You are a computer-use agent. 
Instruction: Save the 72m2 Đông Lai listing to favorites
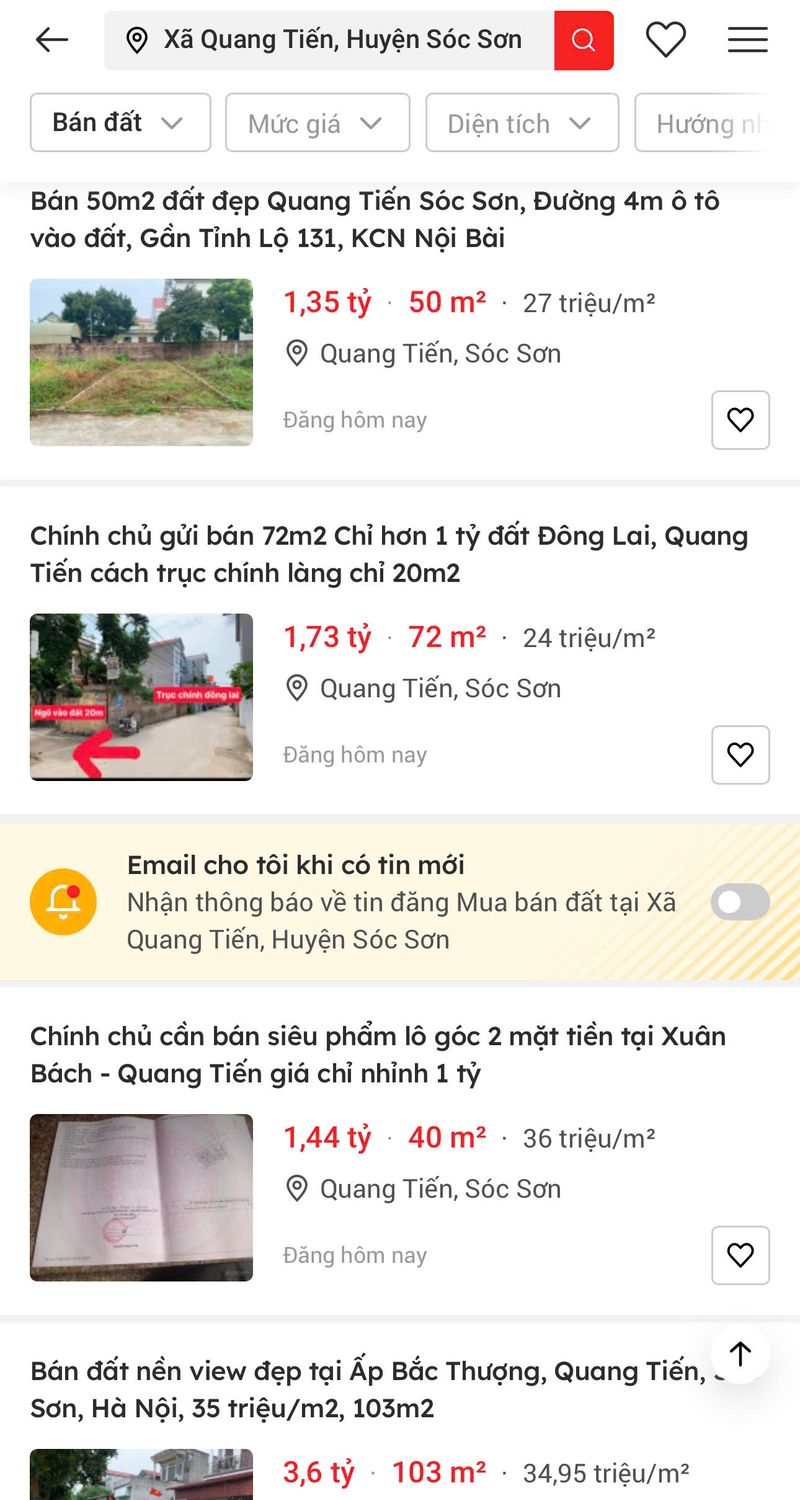point(740,755)
